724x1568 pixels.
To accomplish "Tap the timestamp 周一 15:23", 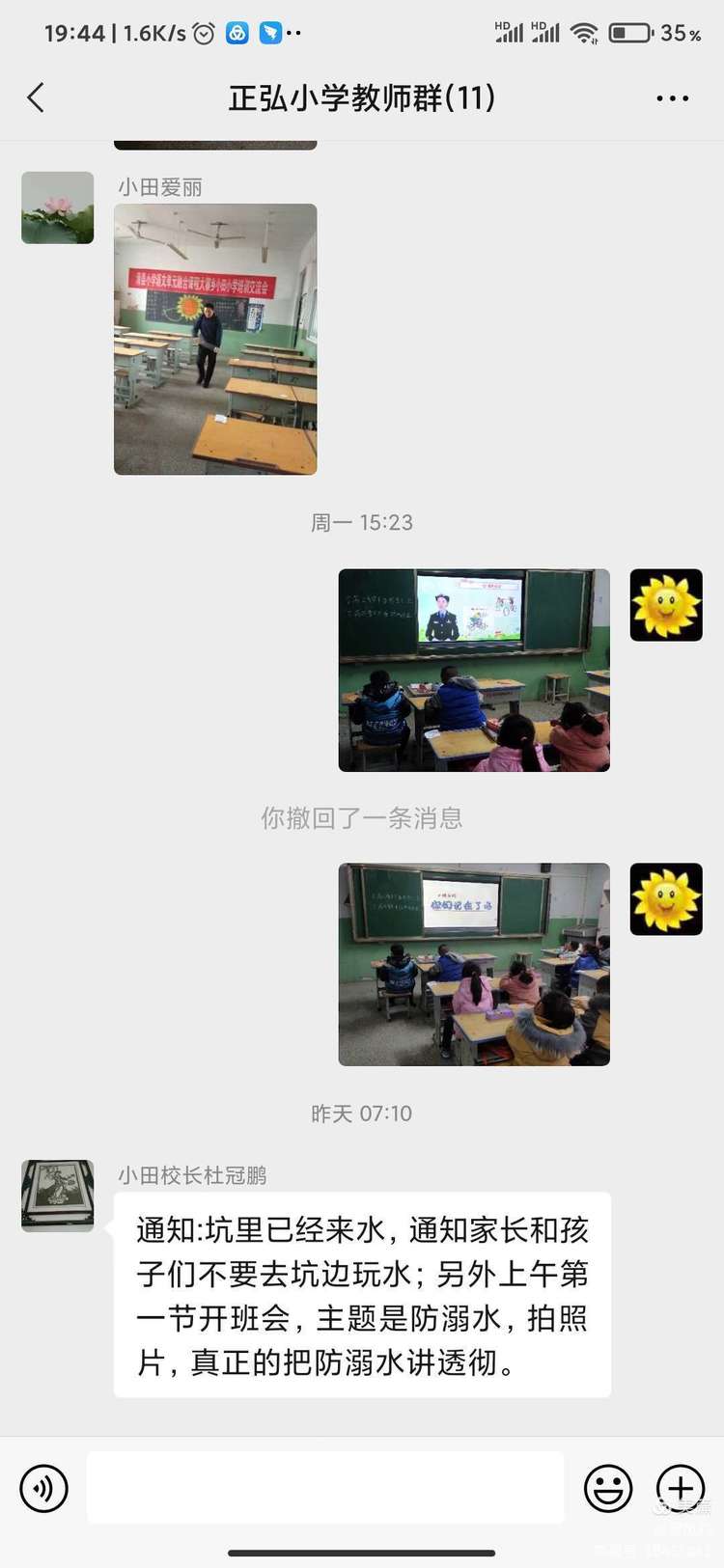I will tap(362, 522).
